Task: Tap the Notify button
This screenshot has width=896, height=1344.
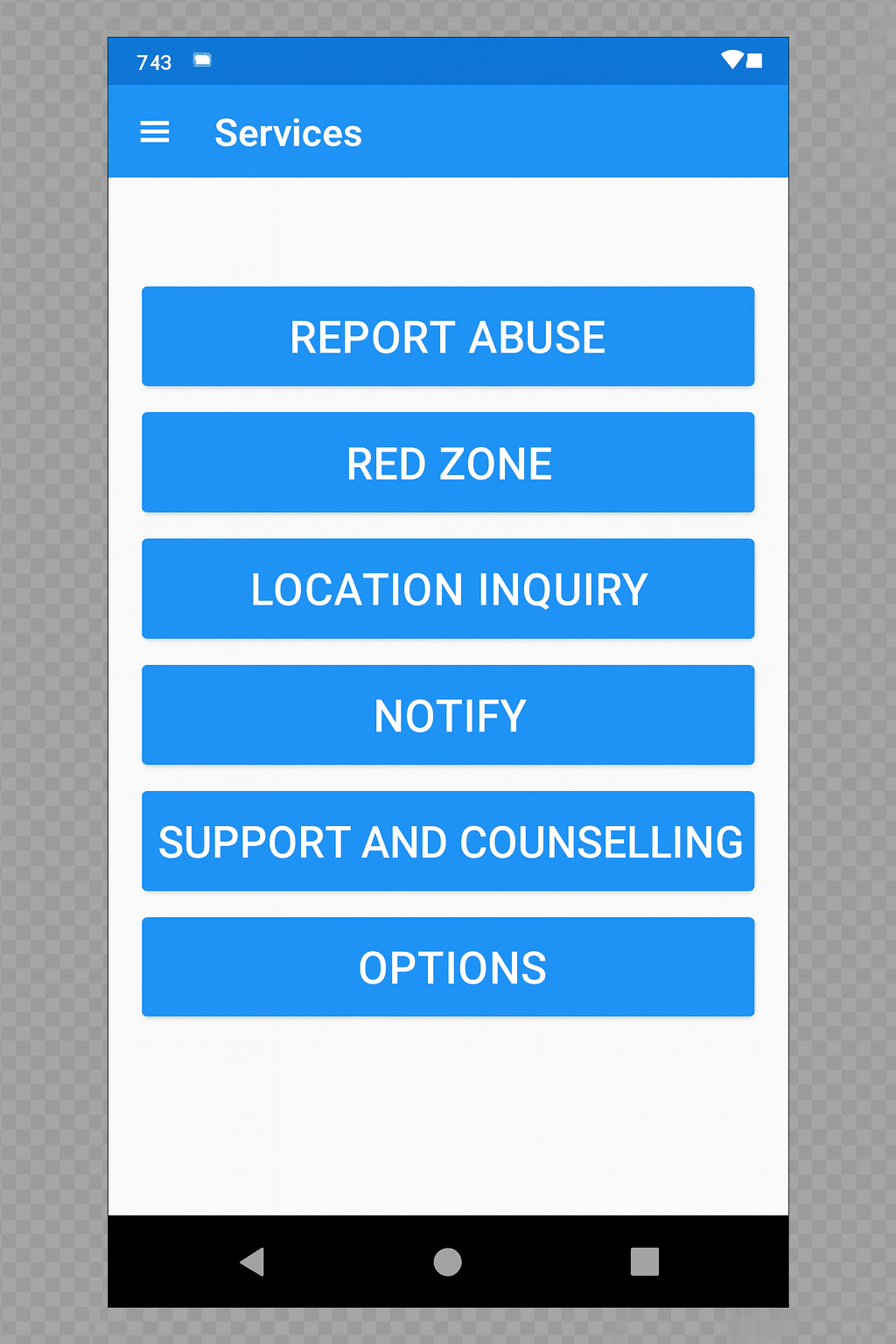Action: click(448, 715)
